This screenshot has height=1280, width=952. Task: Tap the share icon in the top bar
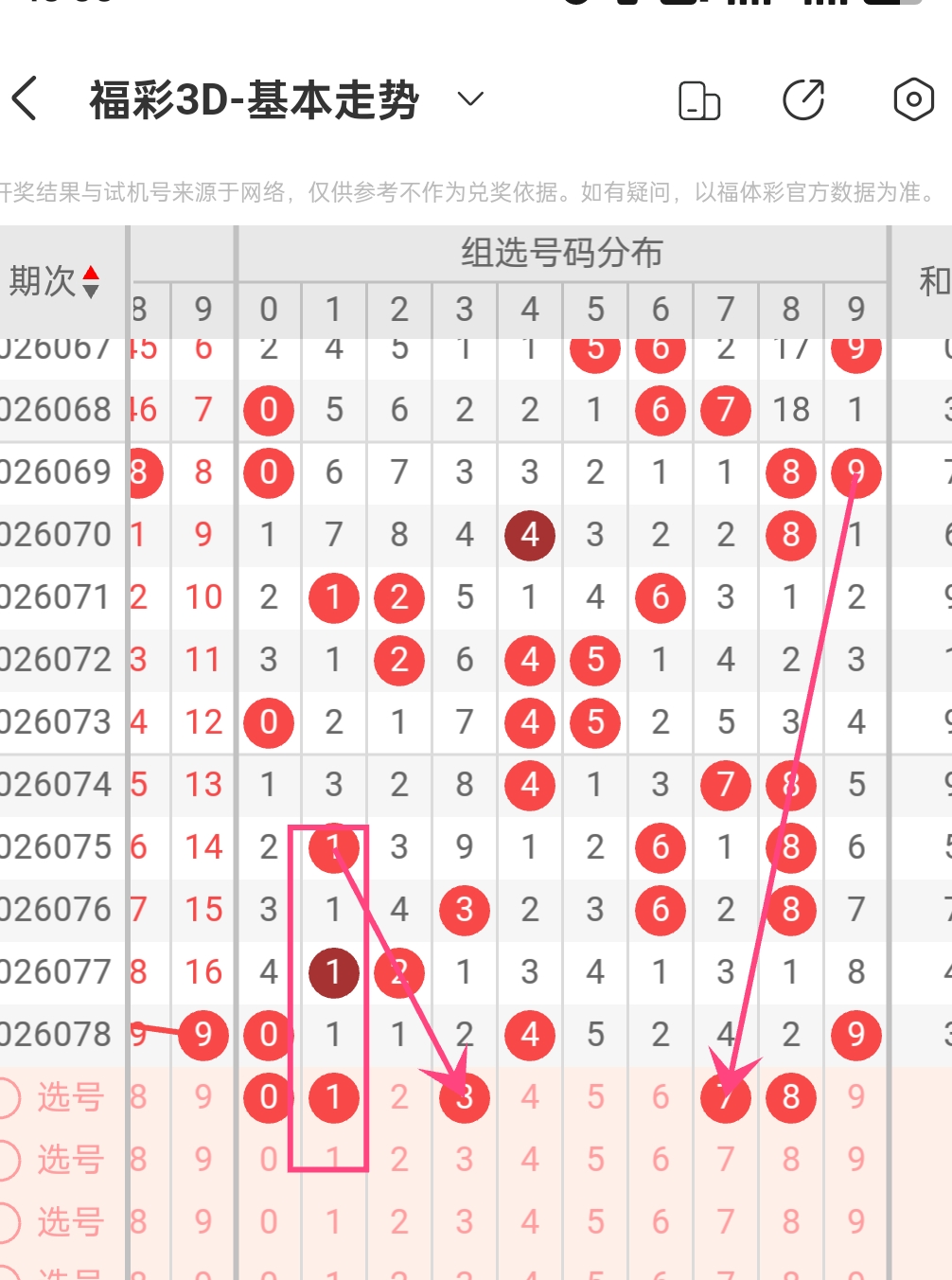click(802, 98)
